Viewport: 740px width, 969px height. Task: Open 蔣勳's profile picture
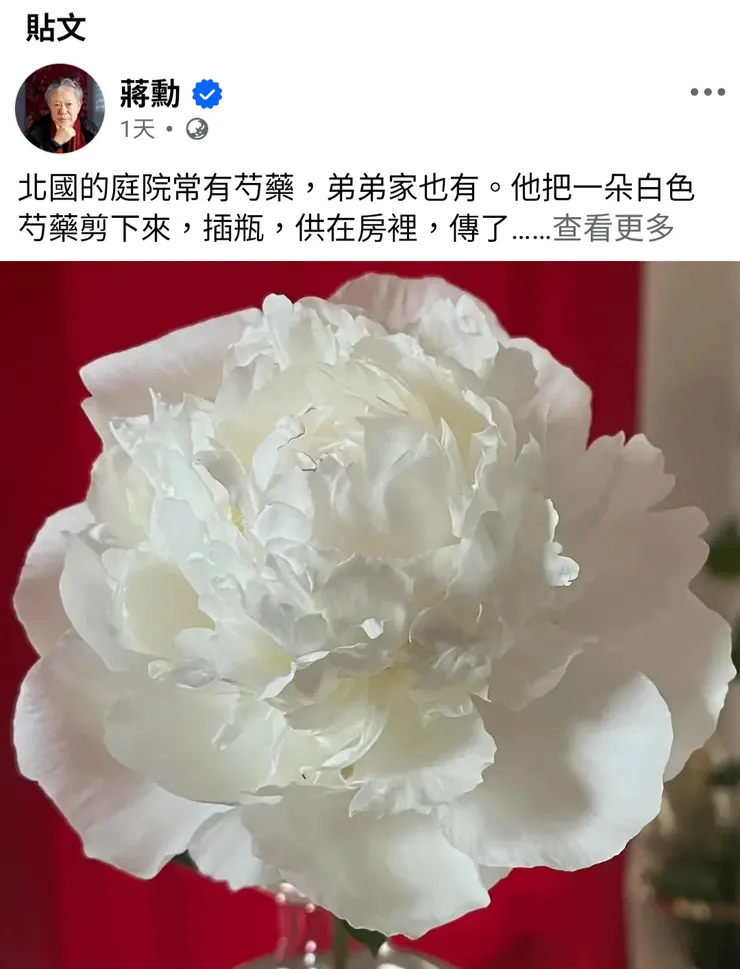pyautogui.click(x=60, y=108)
